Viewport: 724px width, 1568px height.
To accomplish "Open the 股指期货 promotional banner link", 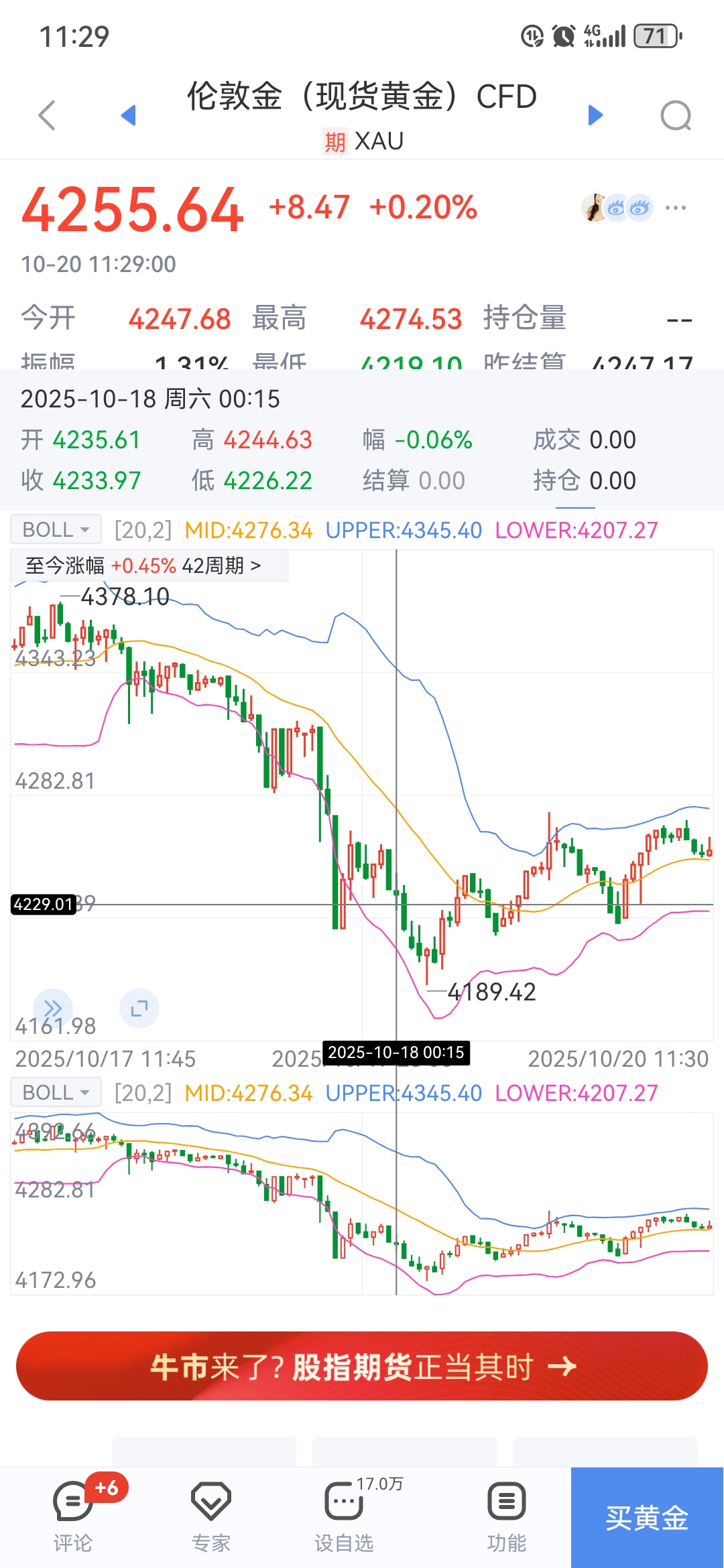I will pyautogui.click(x=362, y=1367).
